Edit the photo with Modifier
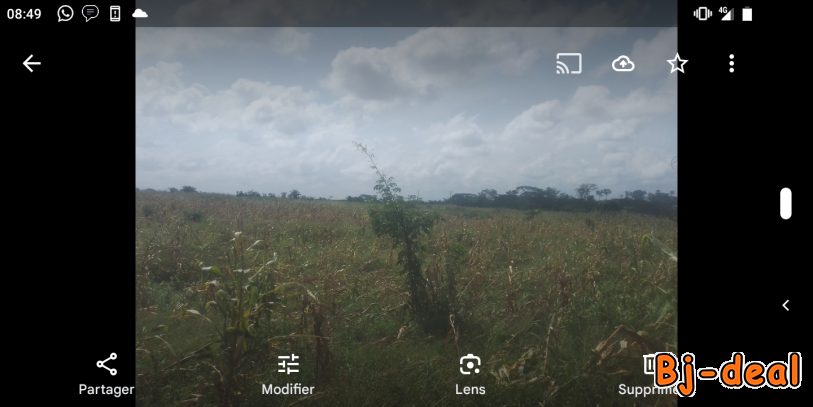The width and height of the screenshot is (813, 407). 288,373
